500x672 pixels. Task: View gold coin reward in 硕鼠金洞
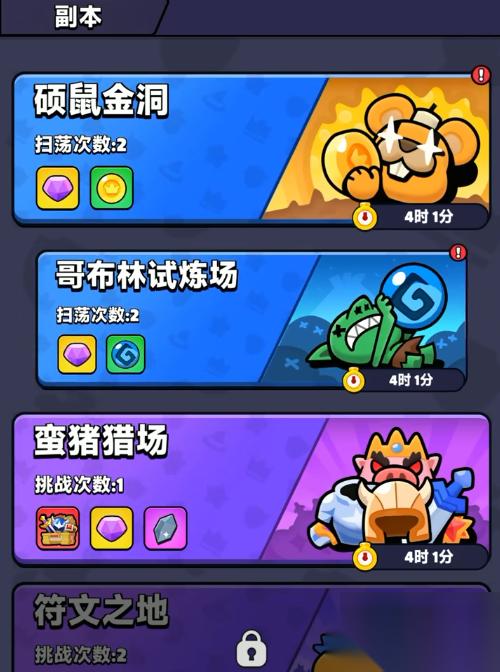[x=112, y=188]
